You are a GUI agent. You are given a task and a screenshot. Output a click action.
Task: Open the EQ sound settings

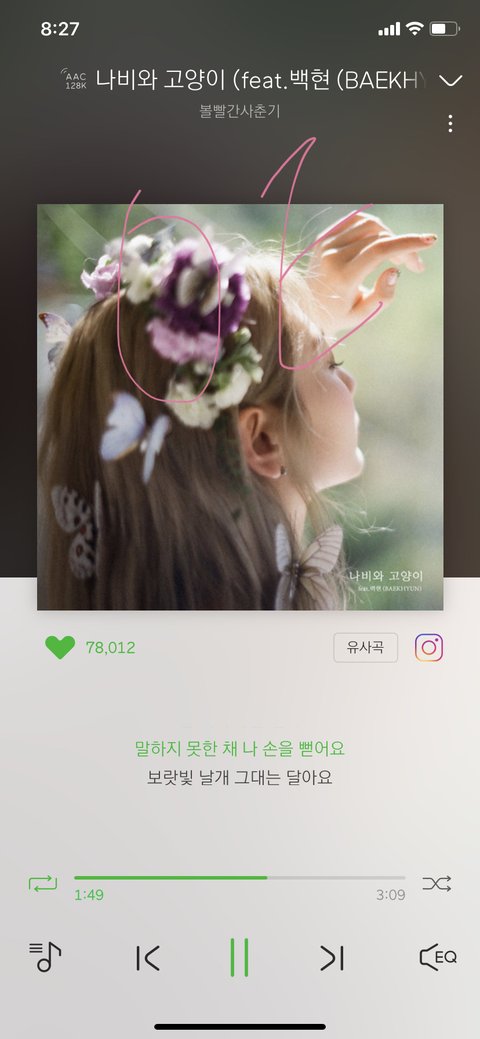point(438,957)
